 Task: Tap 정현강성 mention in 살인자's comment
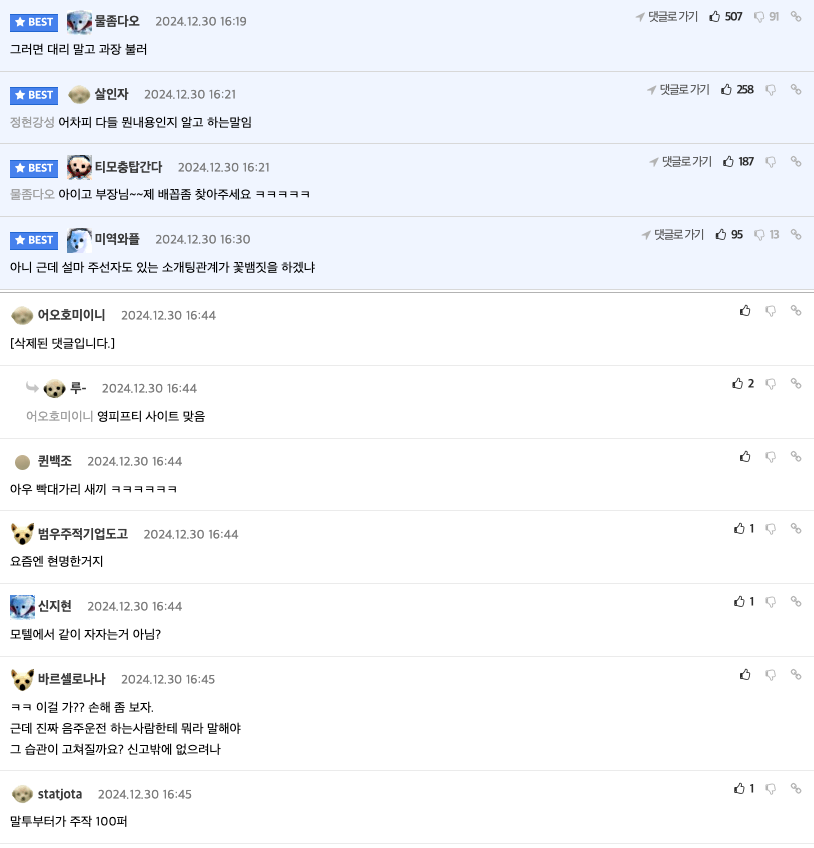(32, 122)
